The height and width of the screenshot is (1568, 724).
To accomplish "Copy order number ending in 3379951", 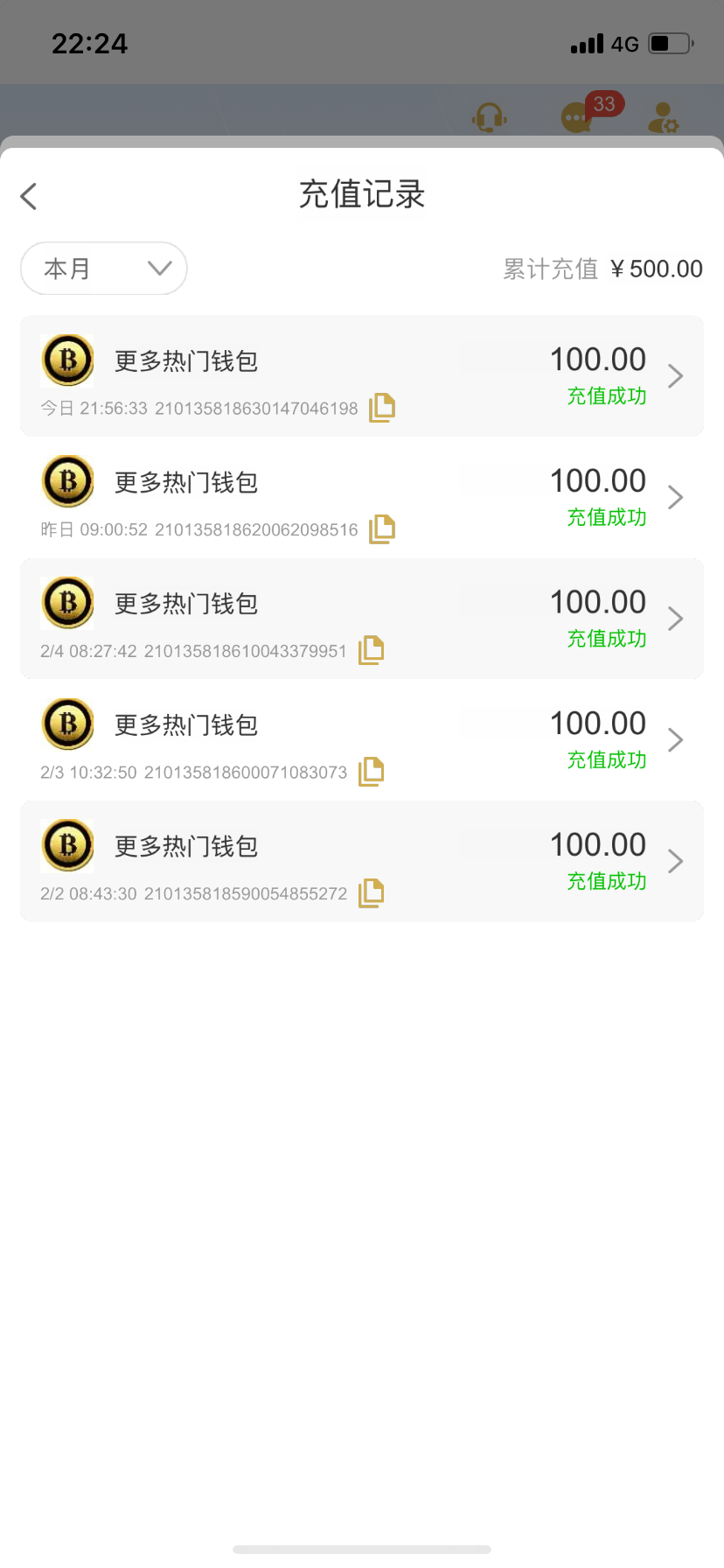I will [372, 650].
